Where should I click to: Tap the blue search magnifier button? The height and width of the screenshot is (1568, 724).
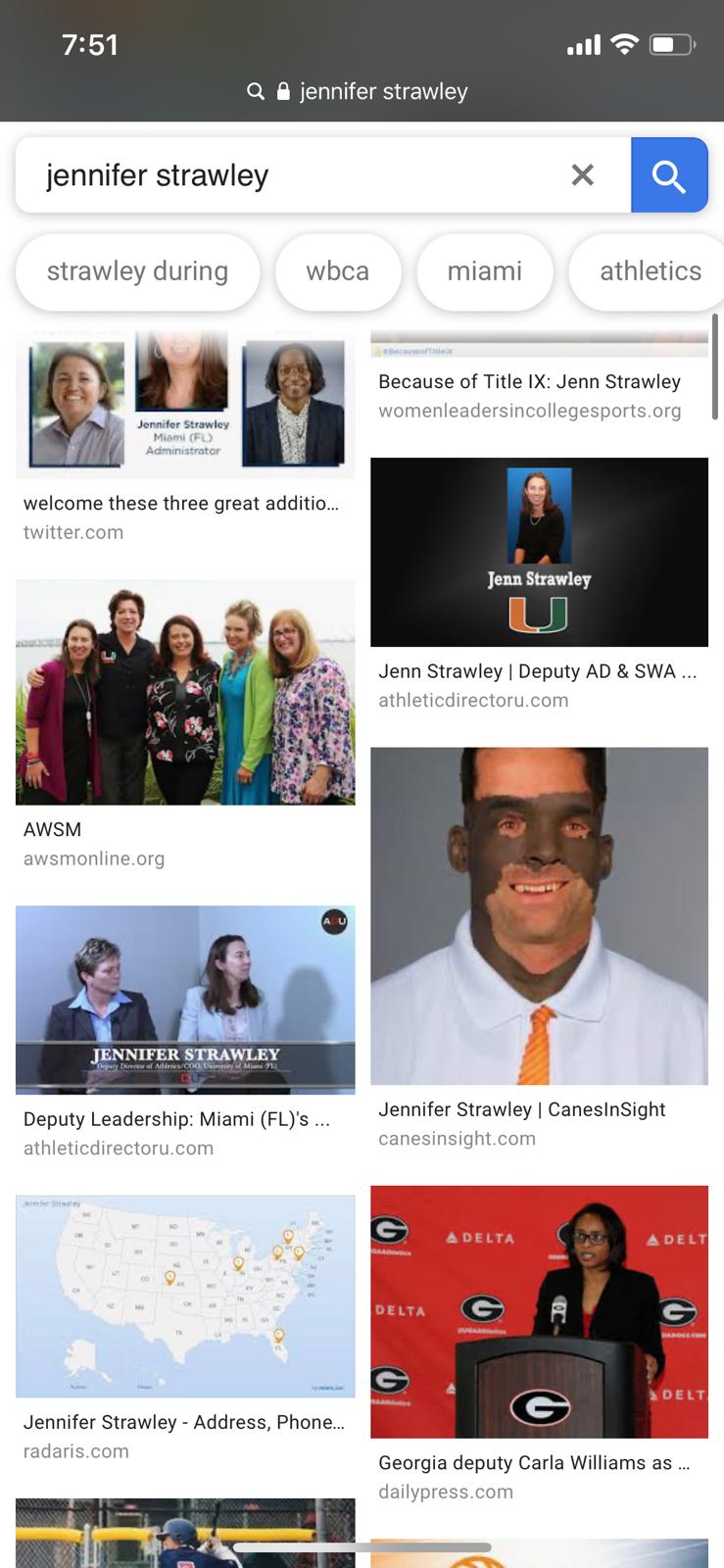click(669, 175)
